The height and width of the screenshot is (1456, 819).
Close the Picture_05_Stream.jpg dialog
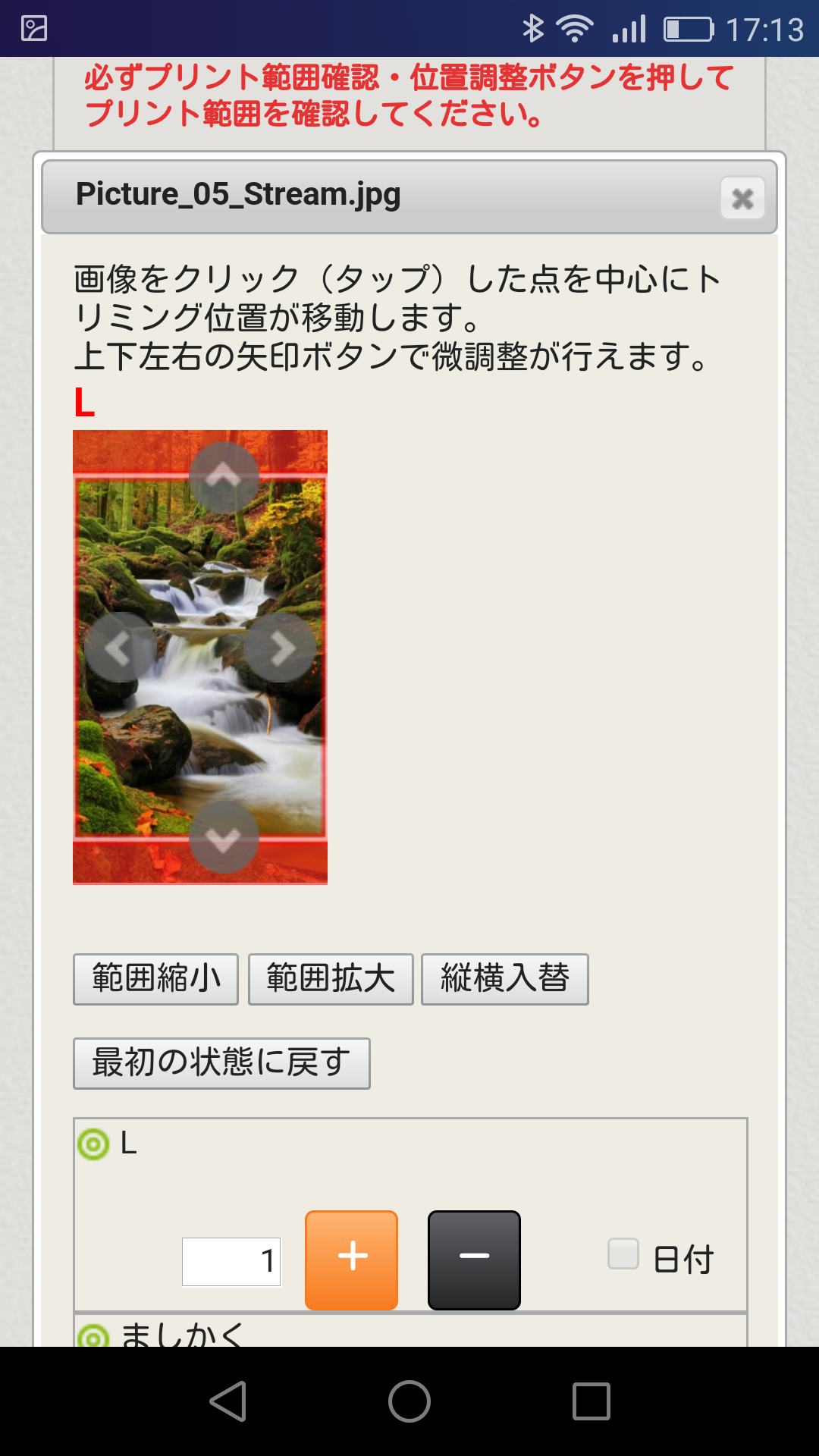(742, 199)
